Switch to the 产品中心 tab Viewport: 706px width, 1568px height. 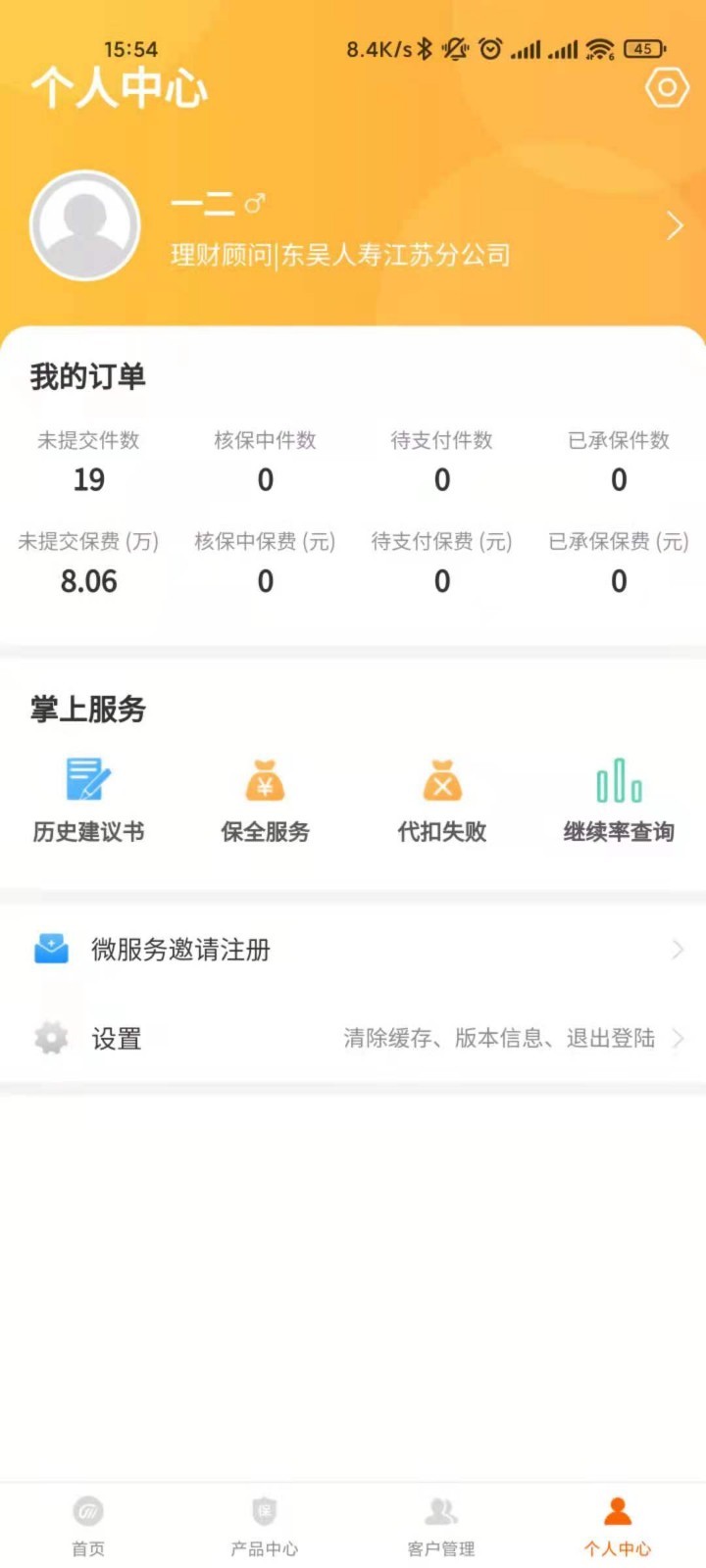[x=265, y=1525]
